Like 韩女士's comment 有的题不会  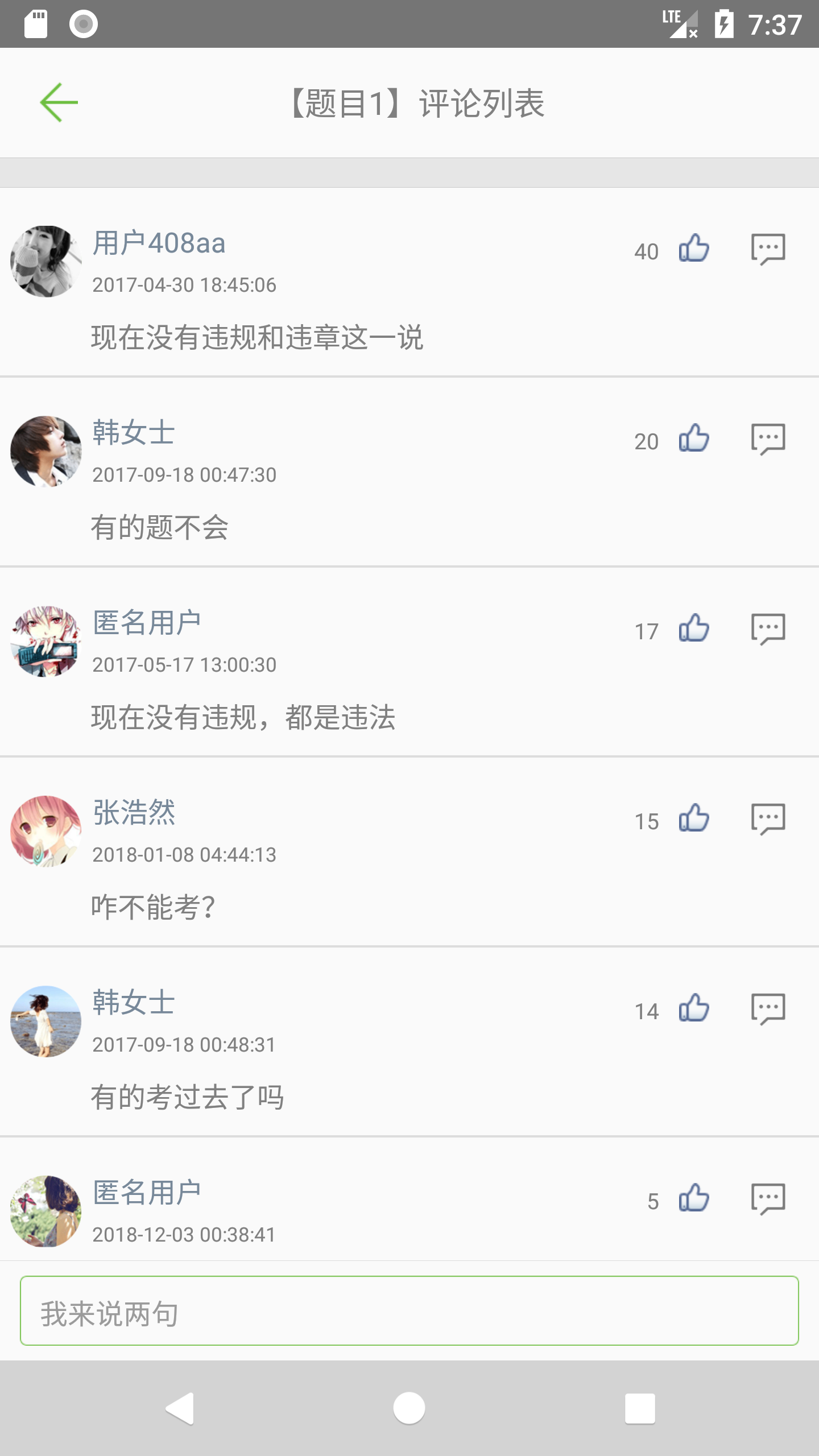coord(694,439)
